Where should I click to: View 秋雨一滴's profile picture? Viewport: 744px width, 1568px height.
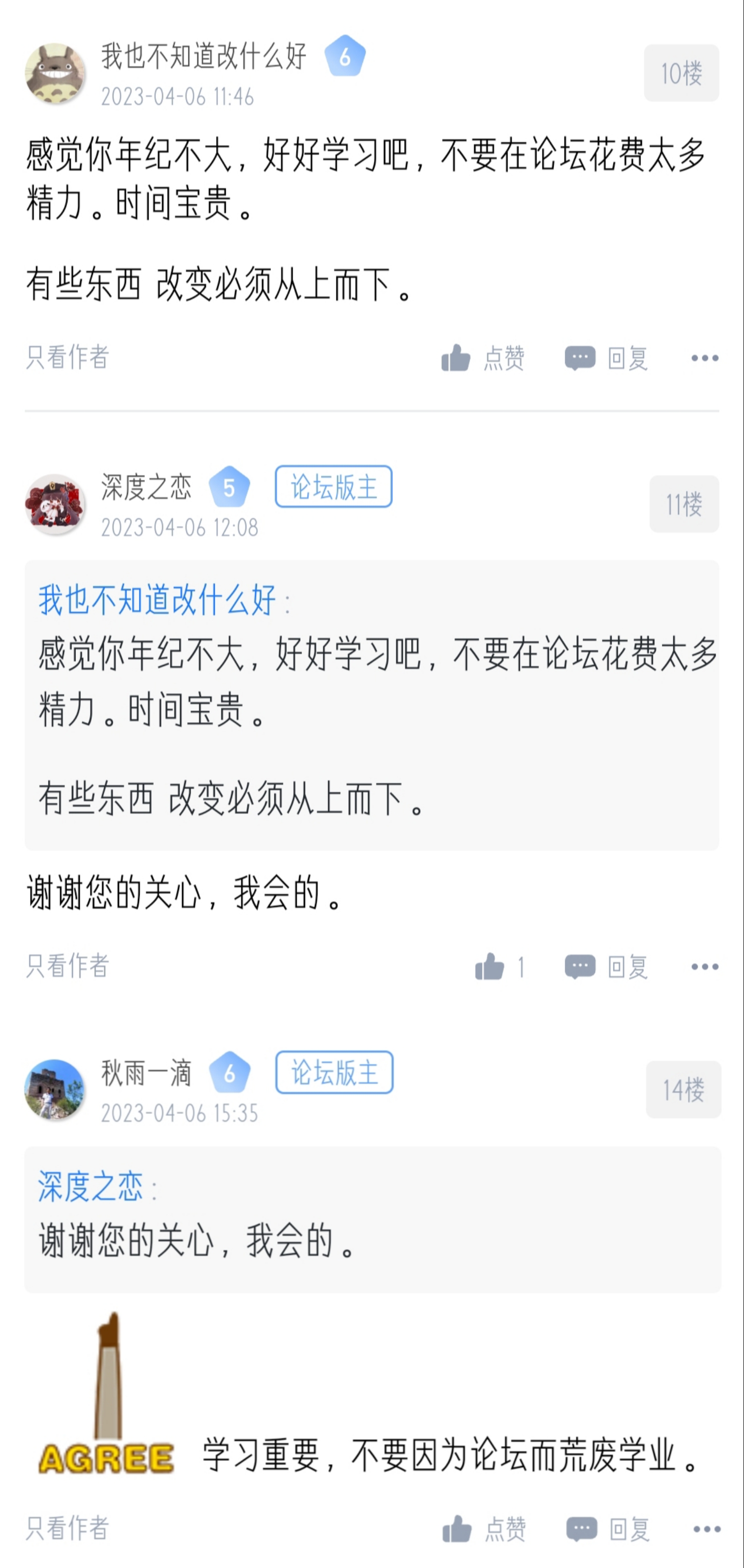tap(54, 1090)
